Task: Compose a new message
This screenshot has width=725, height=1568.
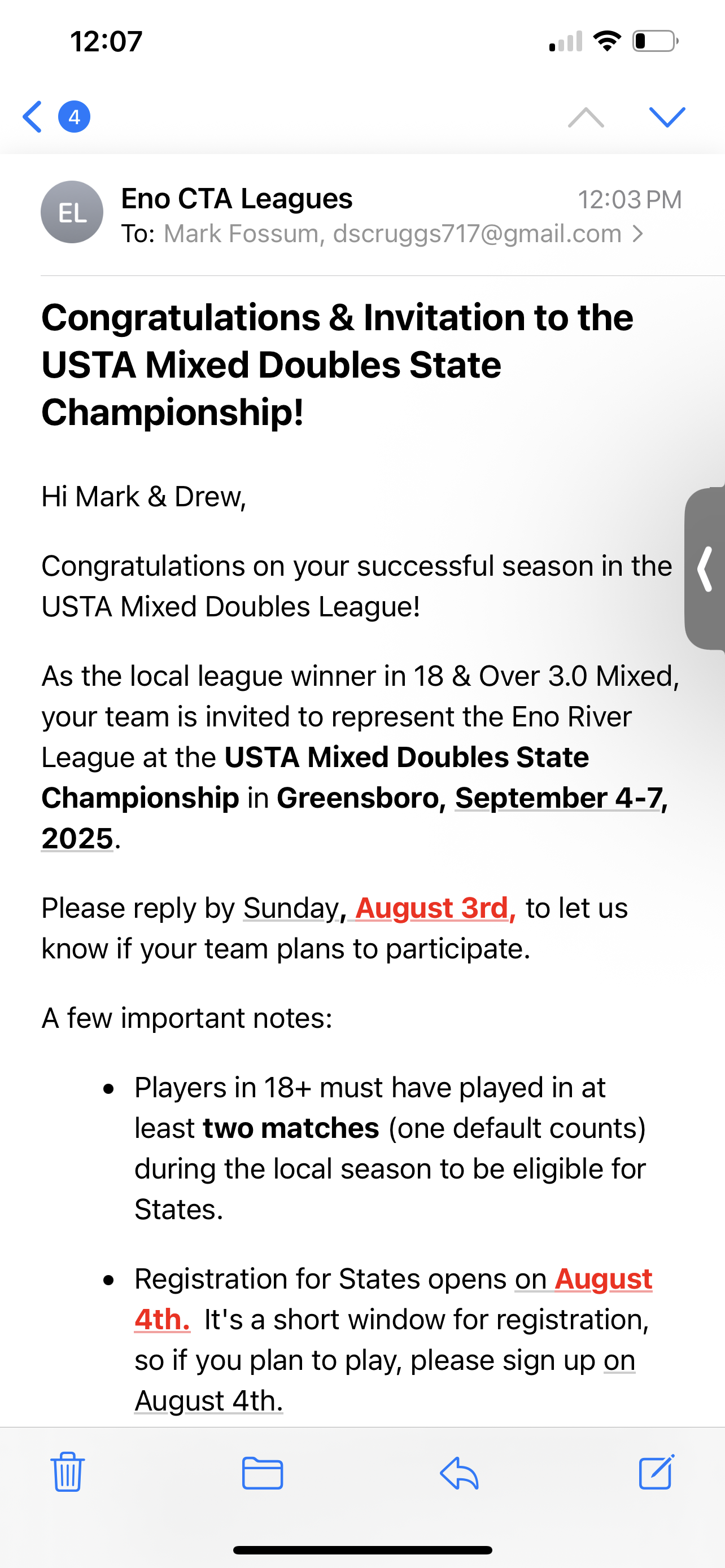Action: (656, 1473)
